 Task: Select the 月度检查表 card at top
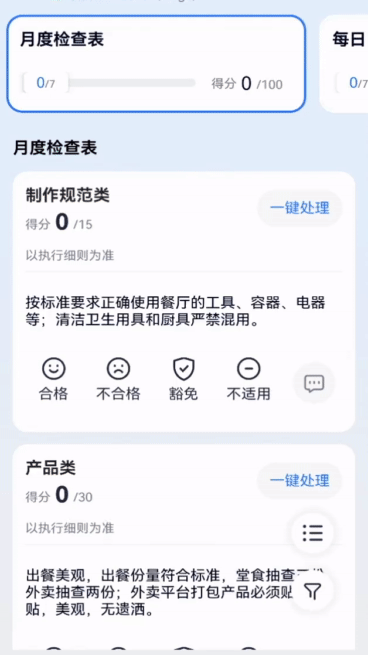point(156,63)
